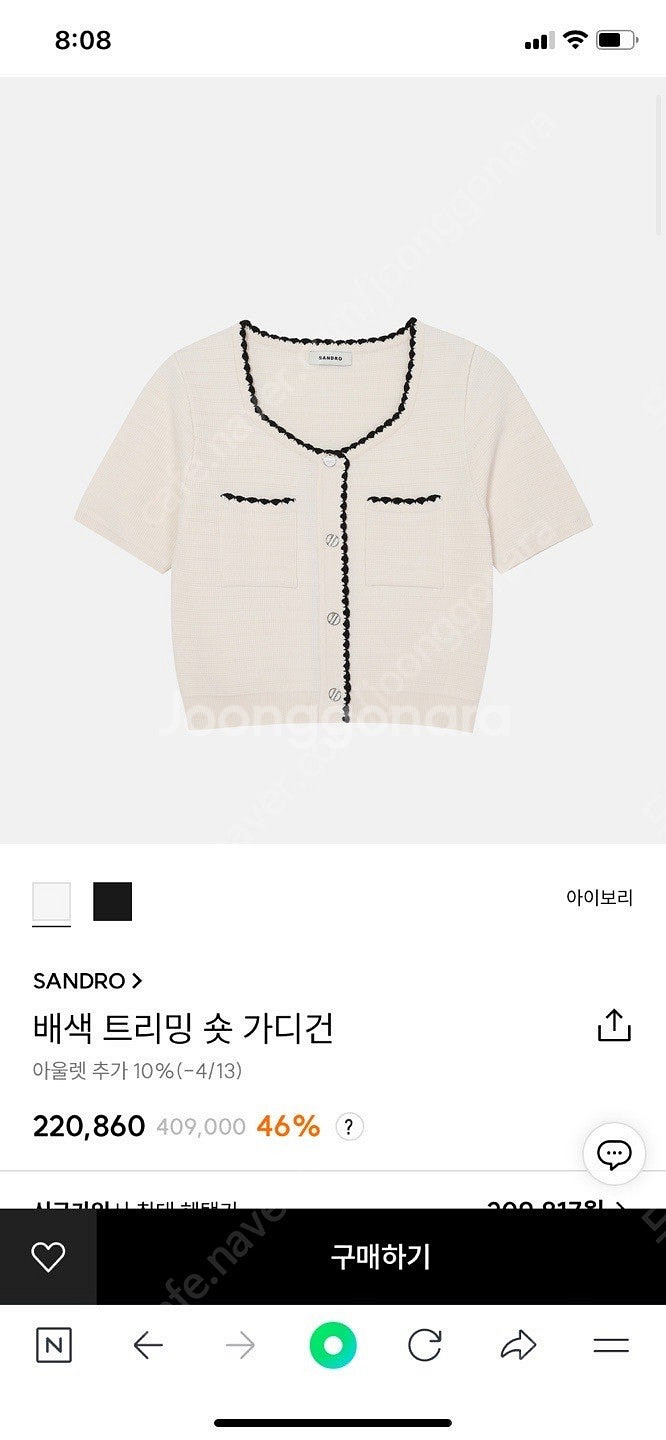Add product to wishlist with heart
Image resolution: width=666 pixels, height=1440 pixels.
[48, 1257]
